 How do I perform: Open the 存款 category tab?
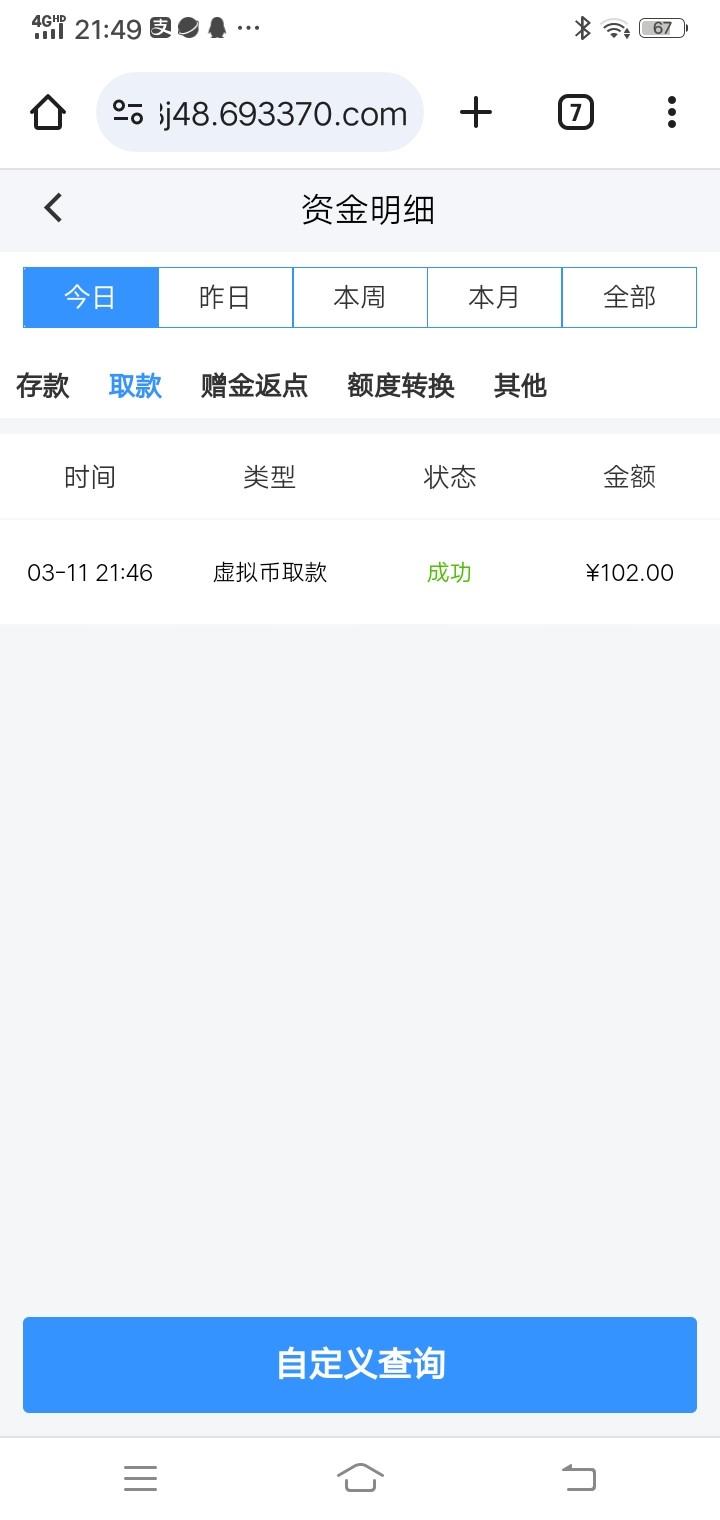[43, 385]
